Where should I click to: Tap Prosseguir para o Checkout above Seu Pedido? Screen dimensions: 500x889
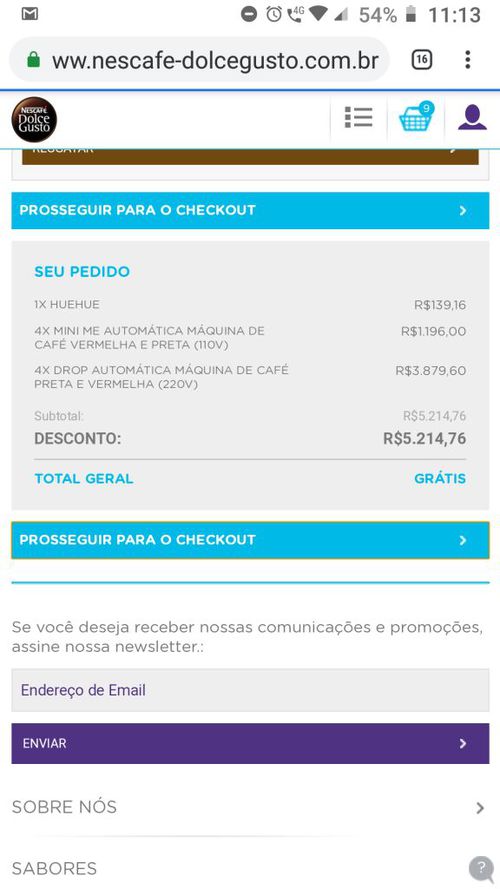point(250,210)
